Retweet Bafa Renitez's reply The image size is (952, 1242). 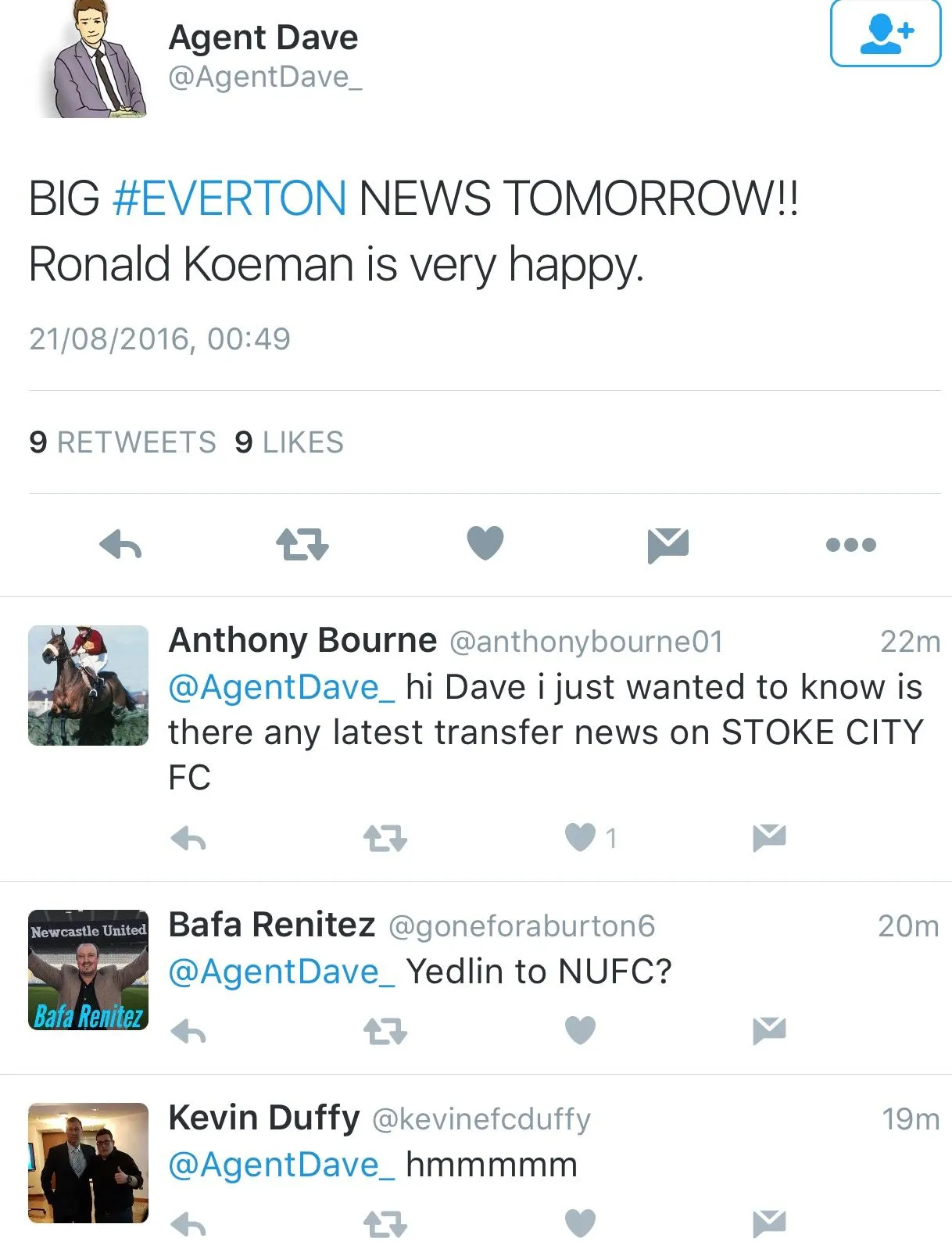click(385, 1032)
